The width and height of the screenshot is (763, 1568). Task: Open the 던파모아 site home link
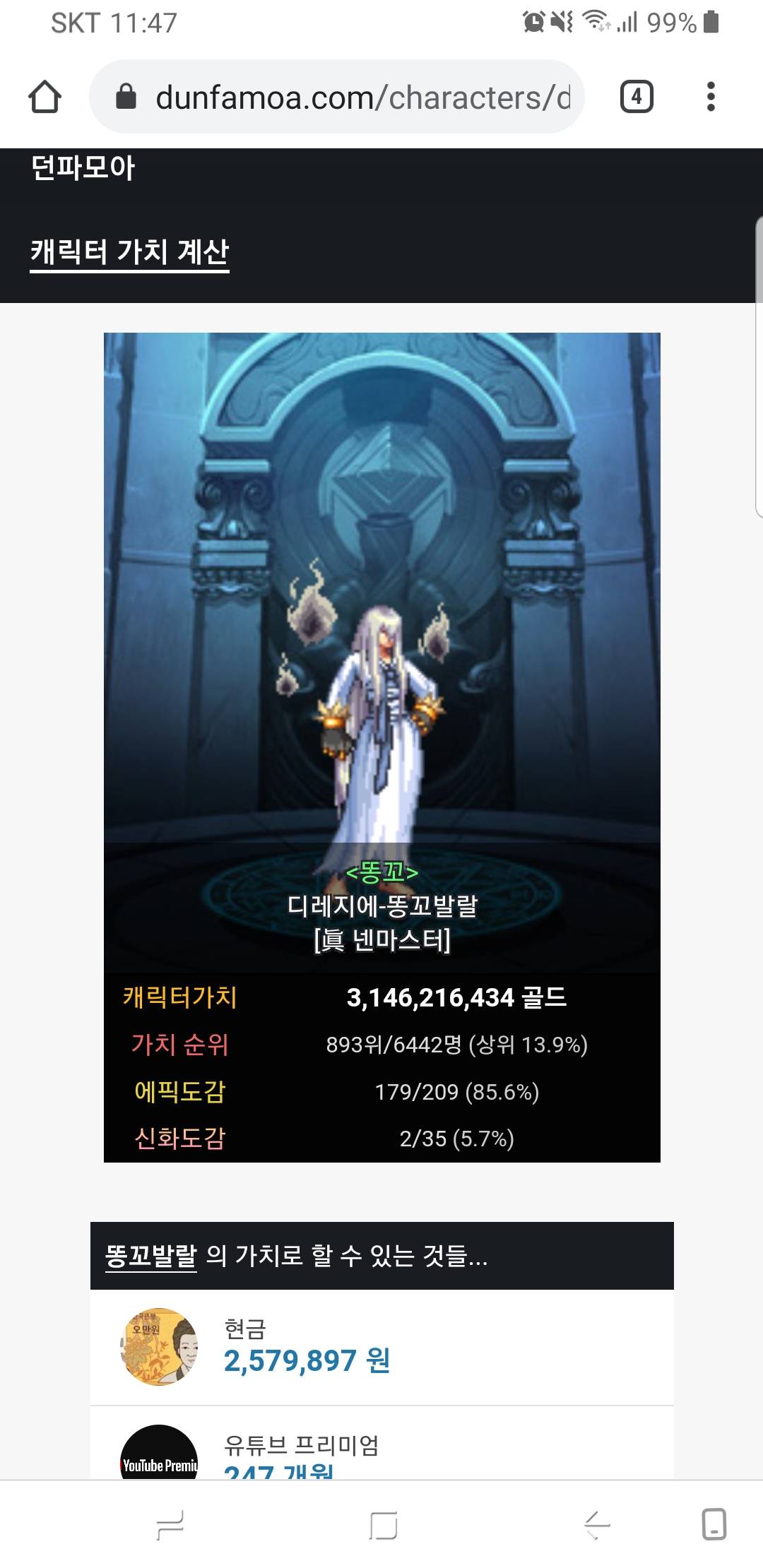pyautogui.click(x=83, y=168)
